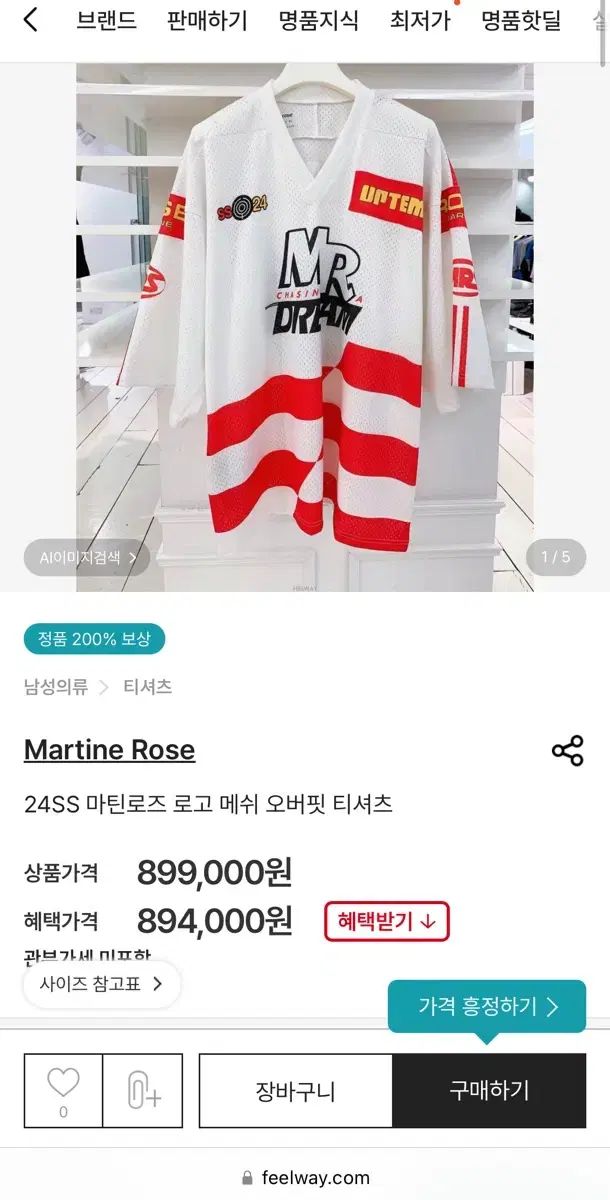Tap 가격 흥정하기 to negotiate price

coord(487,1006)
